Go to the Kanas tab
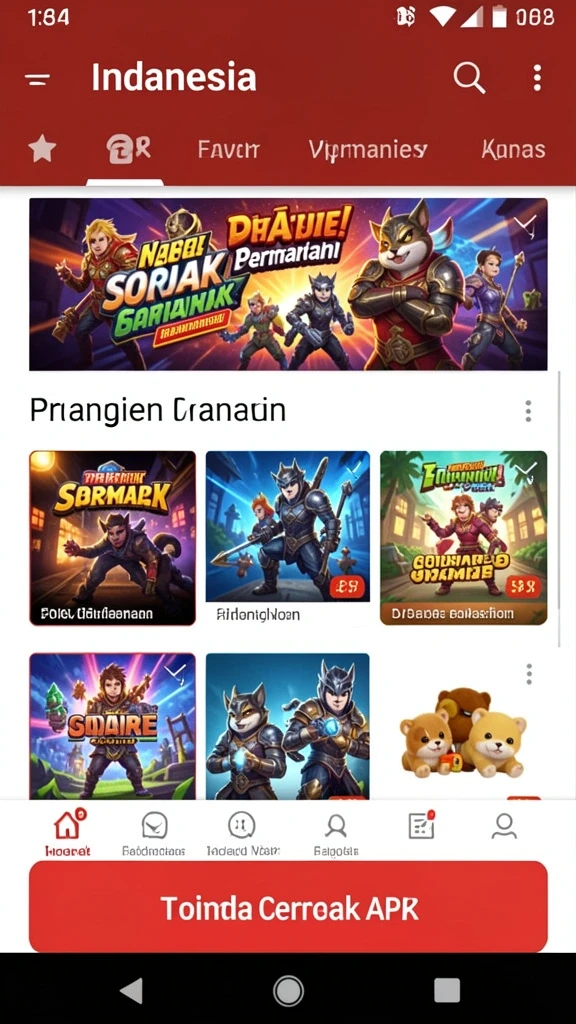 tap(513, 150)
